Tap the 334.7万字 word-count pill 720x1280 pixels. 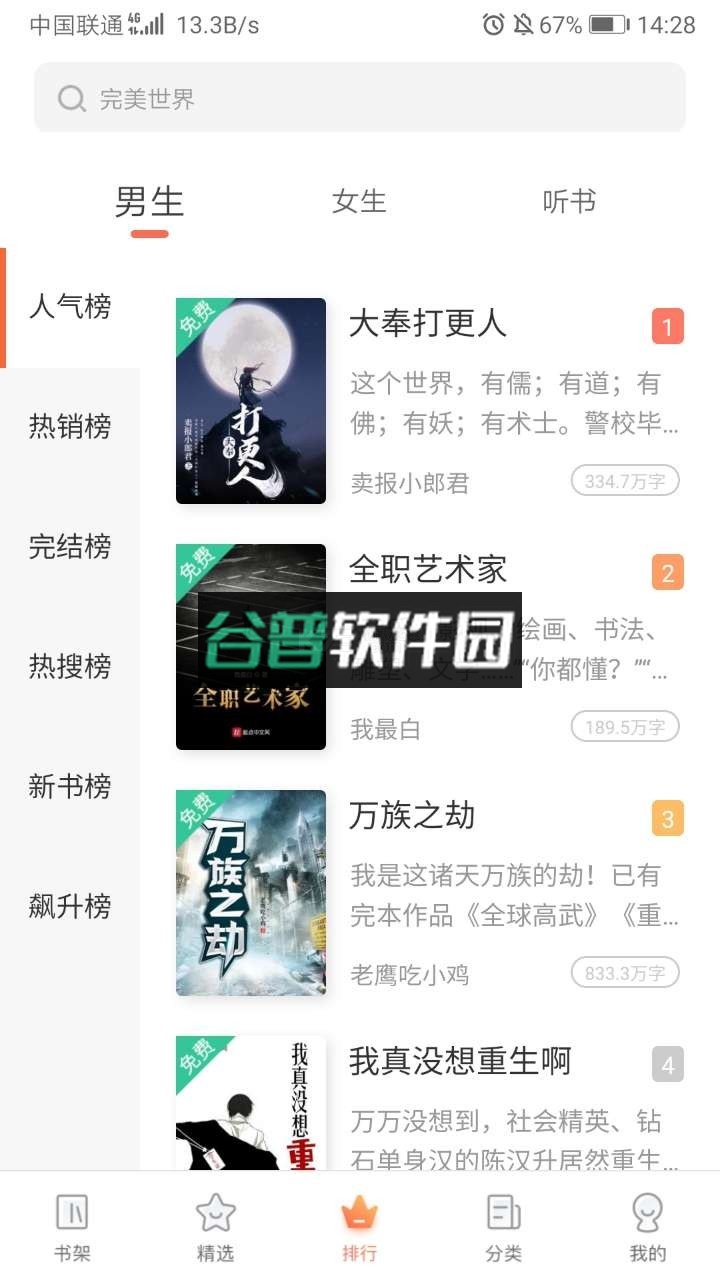tap(625, 480)
